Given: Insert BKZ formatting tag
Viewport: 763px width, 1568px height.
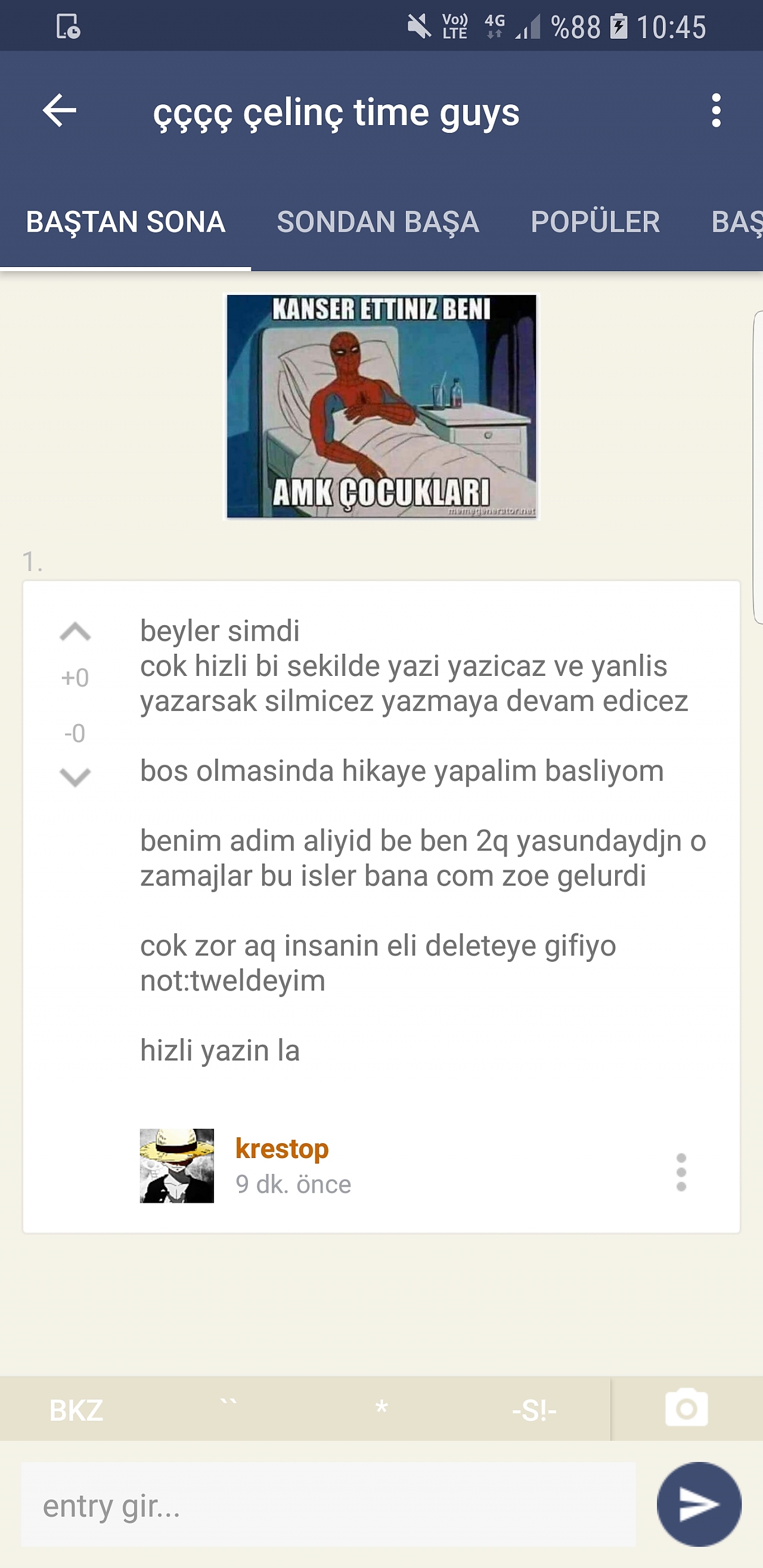Looking at the screenshot, I should [76, 1409].
